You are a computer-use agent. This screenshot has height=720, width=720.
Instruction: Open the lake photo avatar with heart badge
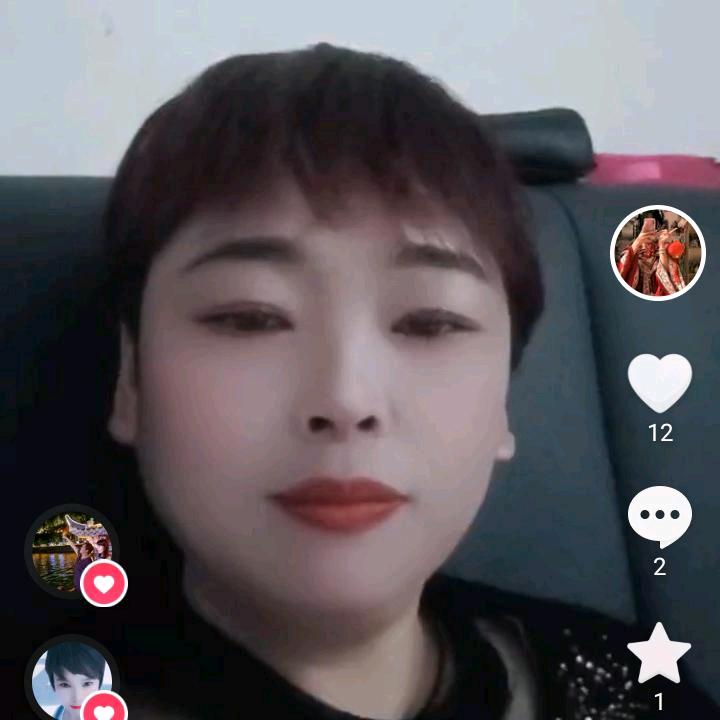click(x=71, y=551)
